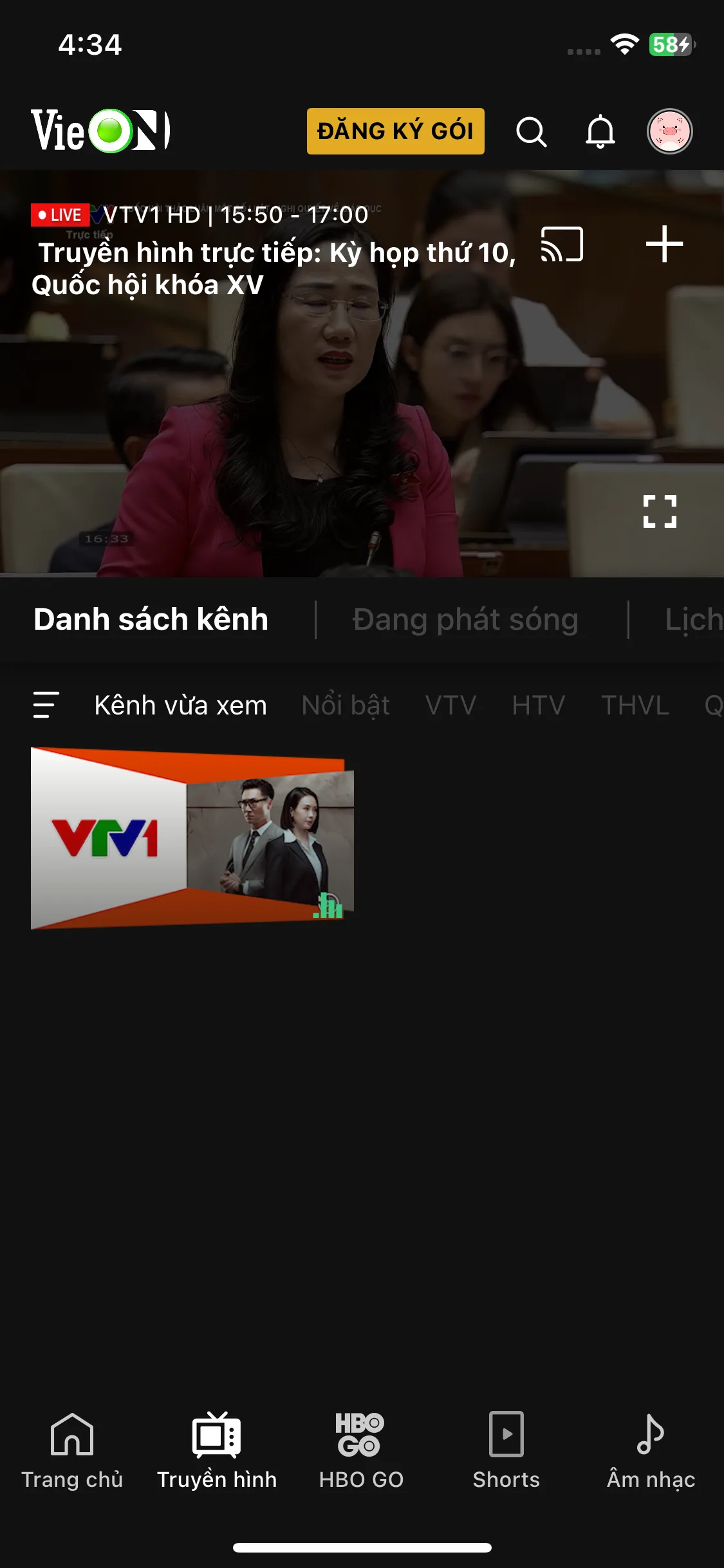Screen dimensions: 724x1568
Task: Filter channels by VTV
Action: pos(450,705)
